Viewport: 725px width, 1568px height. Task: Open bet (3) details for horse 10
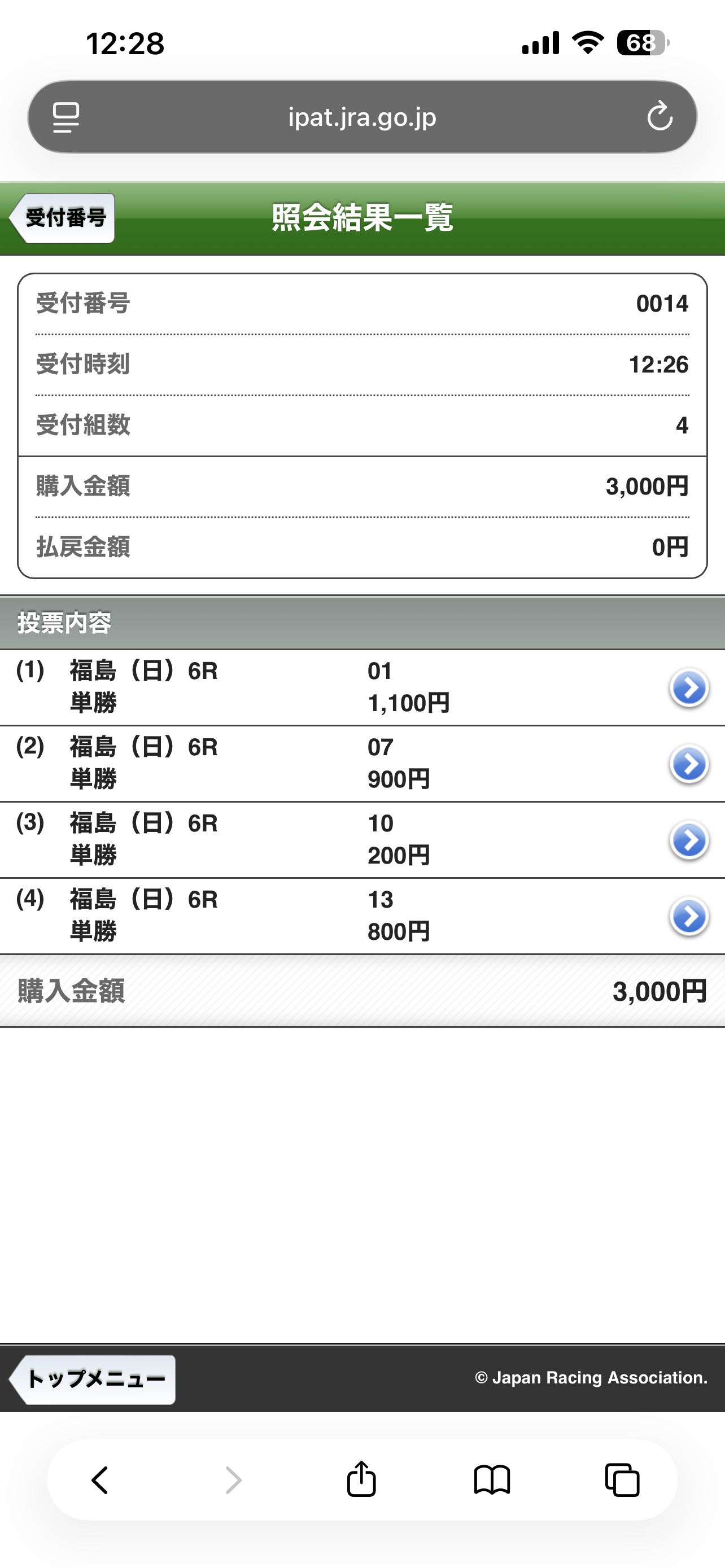coord(688,840)
